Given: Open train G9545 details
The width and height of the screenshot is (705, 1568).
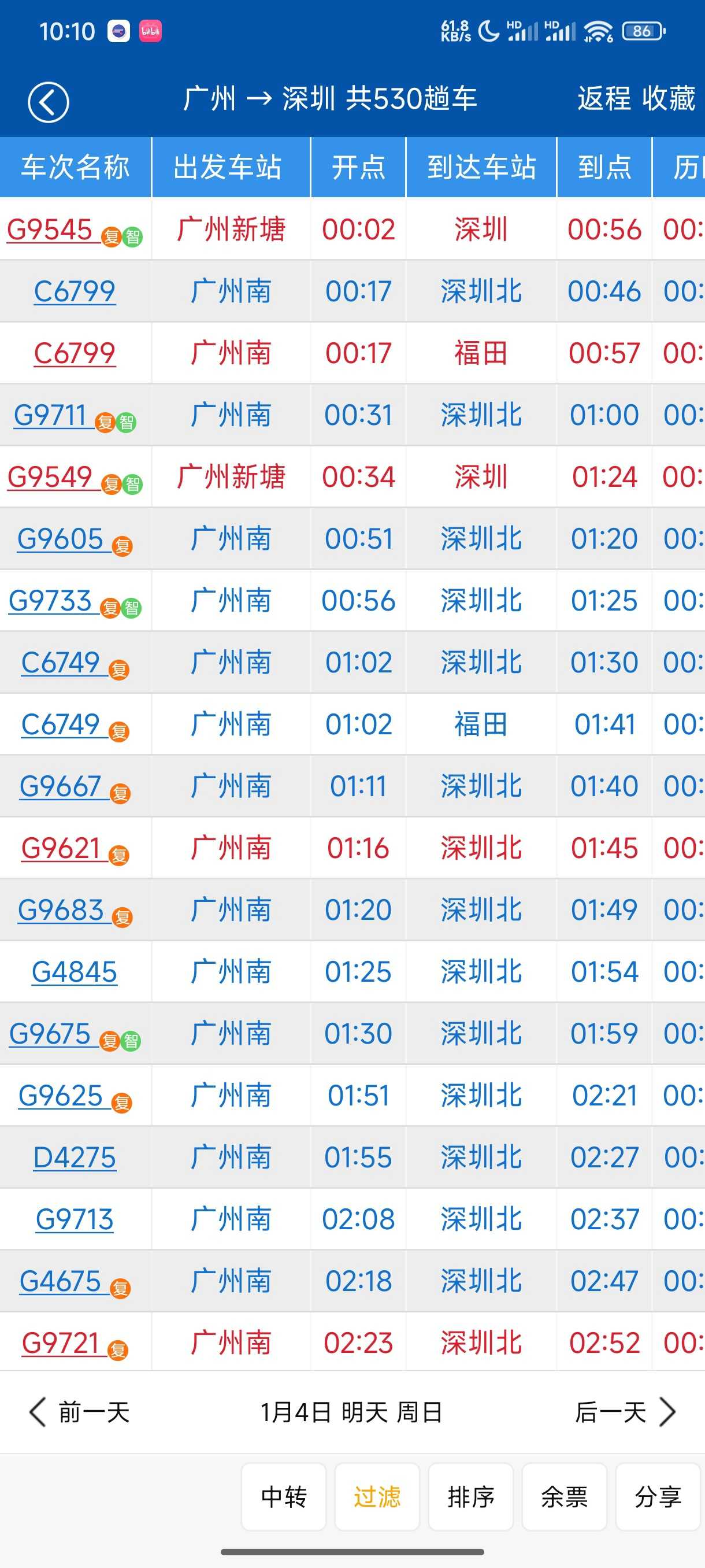Looking at the screenshot, I should point(51,230).
